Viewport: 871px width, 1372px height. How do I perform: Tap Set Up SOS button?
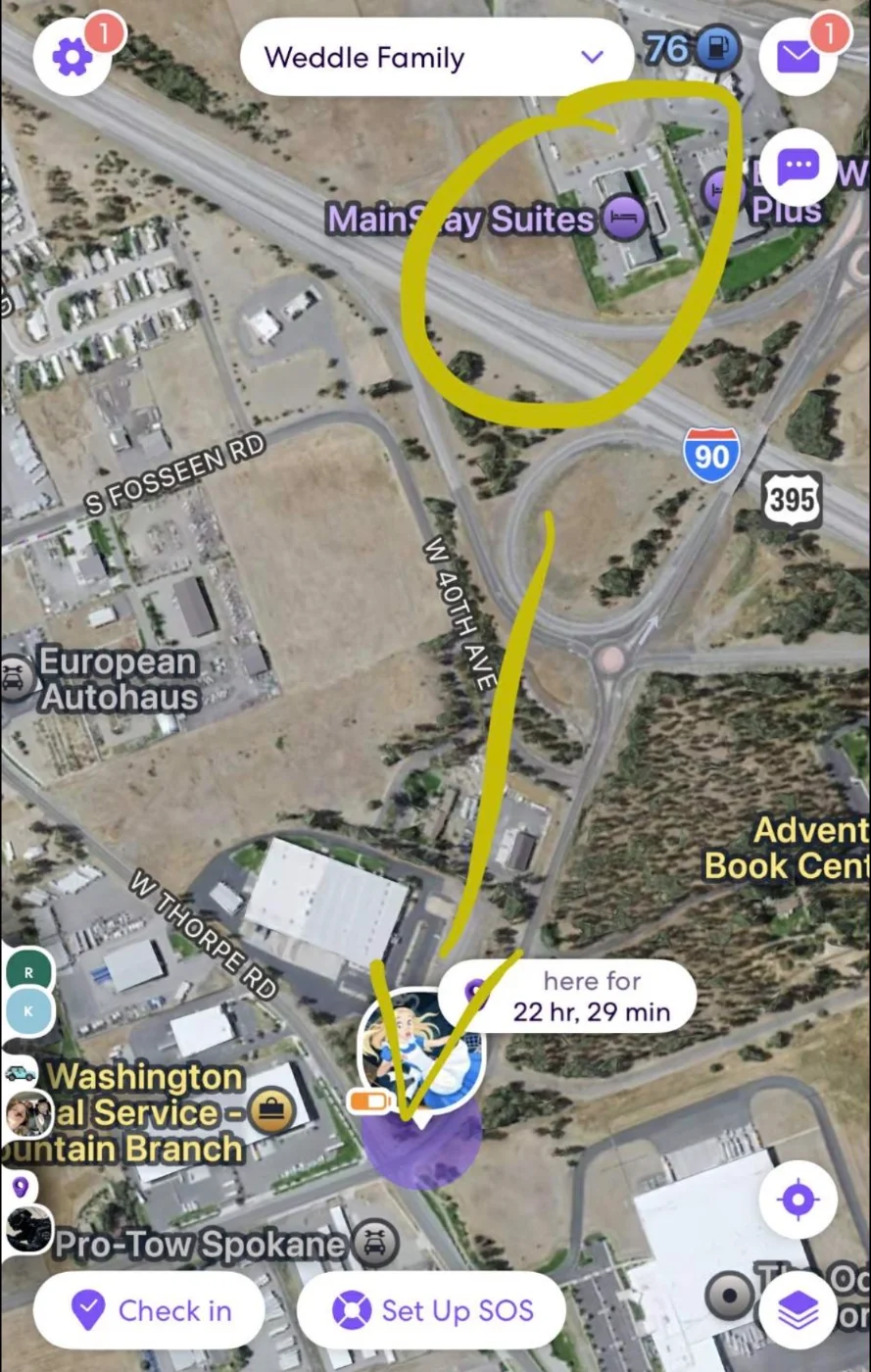click(x=432, y=1310)
